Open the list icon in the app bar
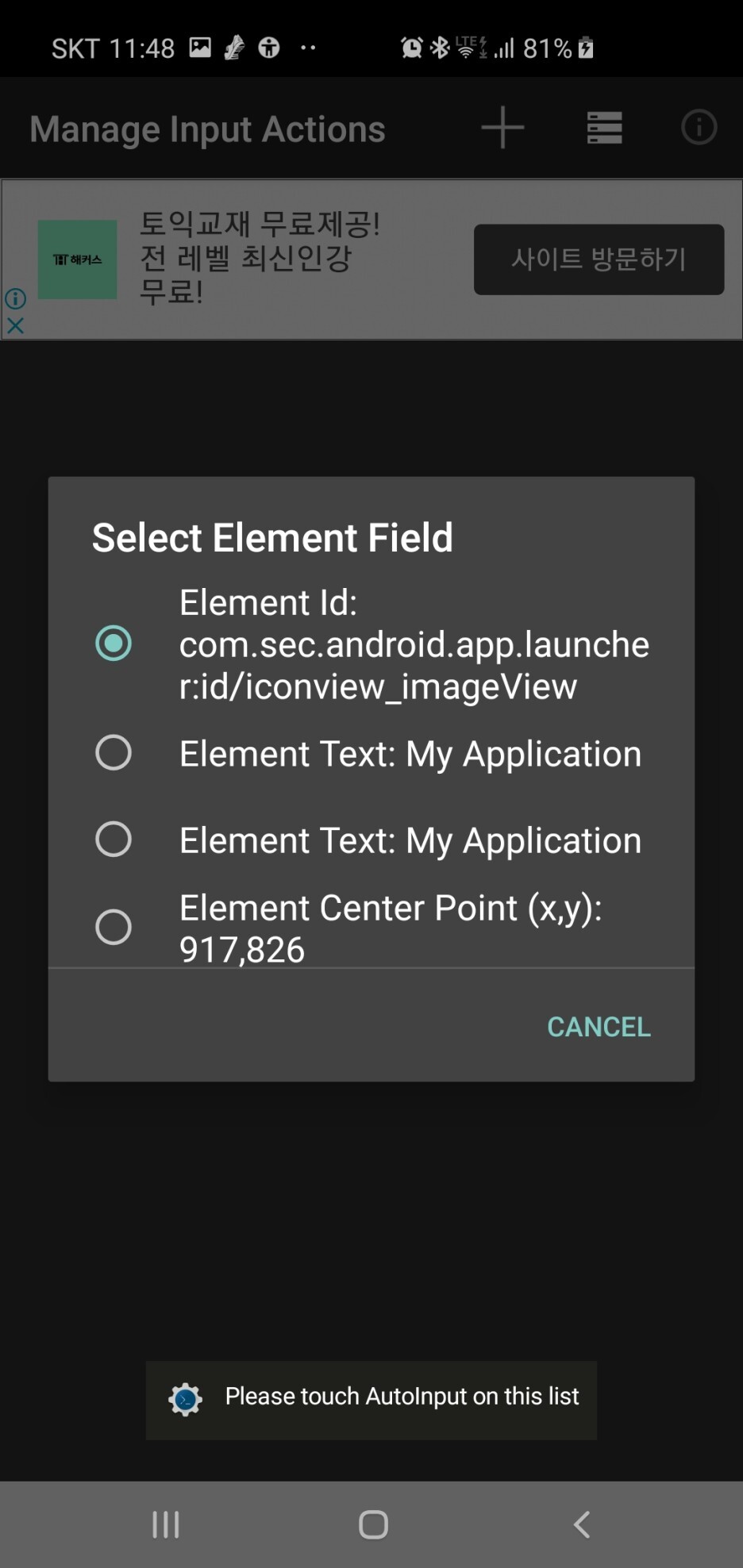The height and width of the screenshot is (1568, 743). click(604, 128)
